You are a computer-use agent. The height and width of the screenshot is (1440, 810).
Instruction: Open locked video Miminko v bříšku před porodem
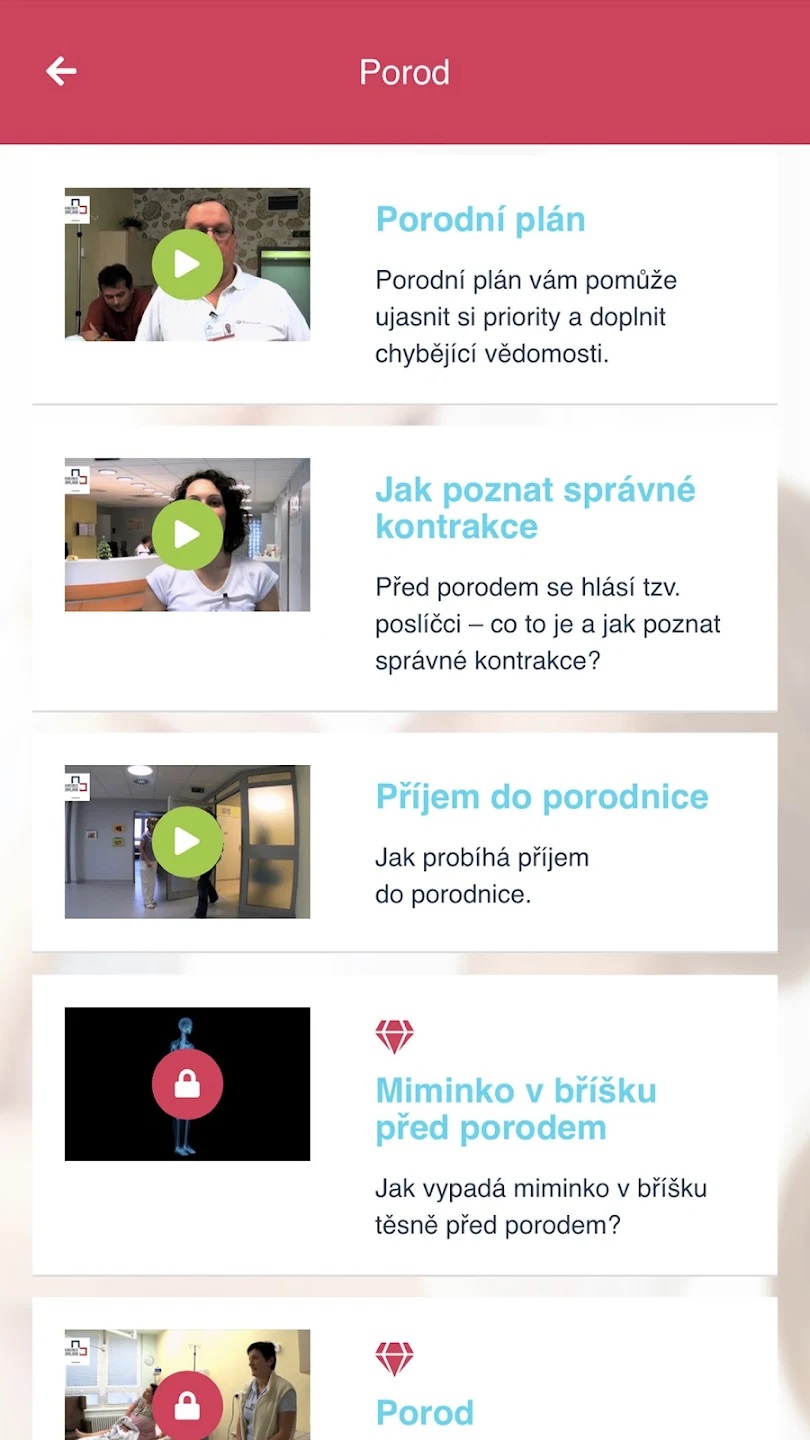pyautogui.click(x=187, y=1084)
